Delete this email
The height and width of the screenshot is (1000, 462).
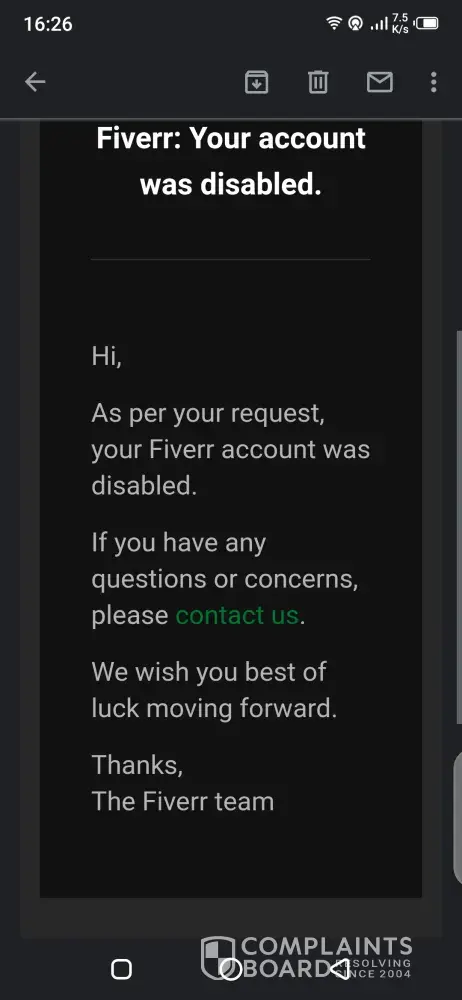pos(318,82)
